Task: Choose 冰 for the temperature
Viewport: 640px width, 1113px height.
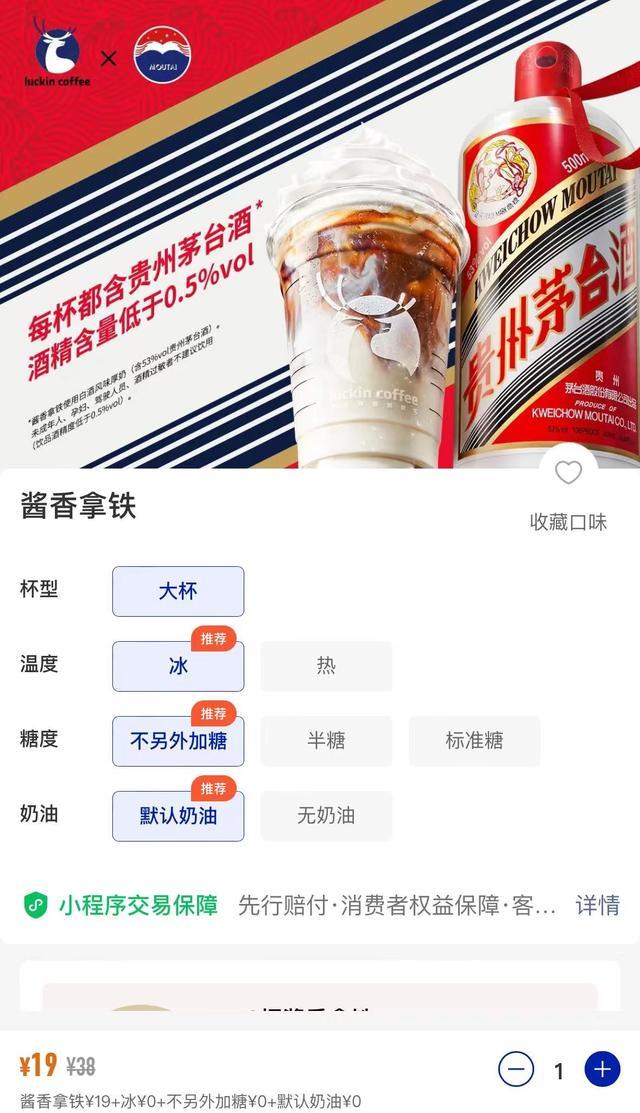Action: tap(178, 666)
